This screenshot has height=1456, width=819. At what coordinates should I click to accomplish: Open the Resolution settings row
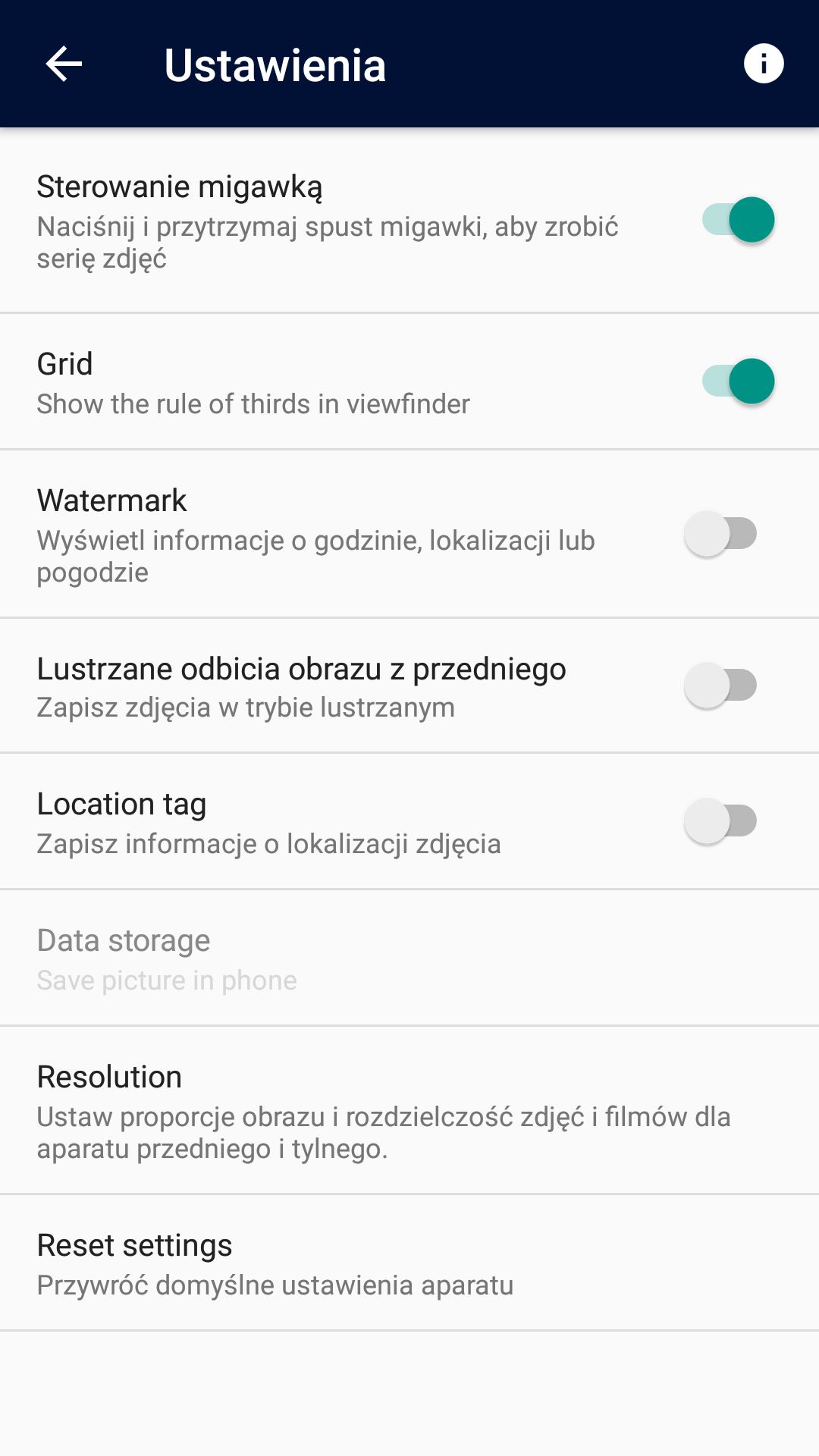(409, 1111)
